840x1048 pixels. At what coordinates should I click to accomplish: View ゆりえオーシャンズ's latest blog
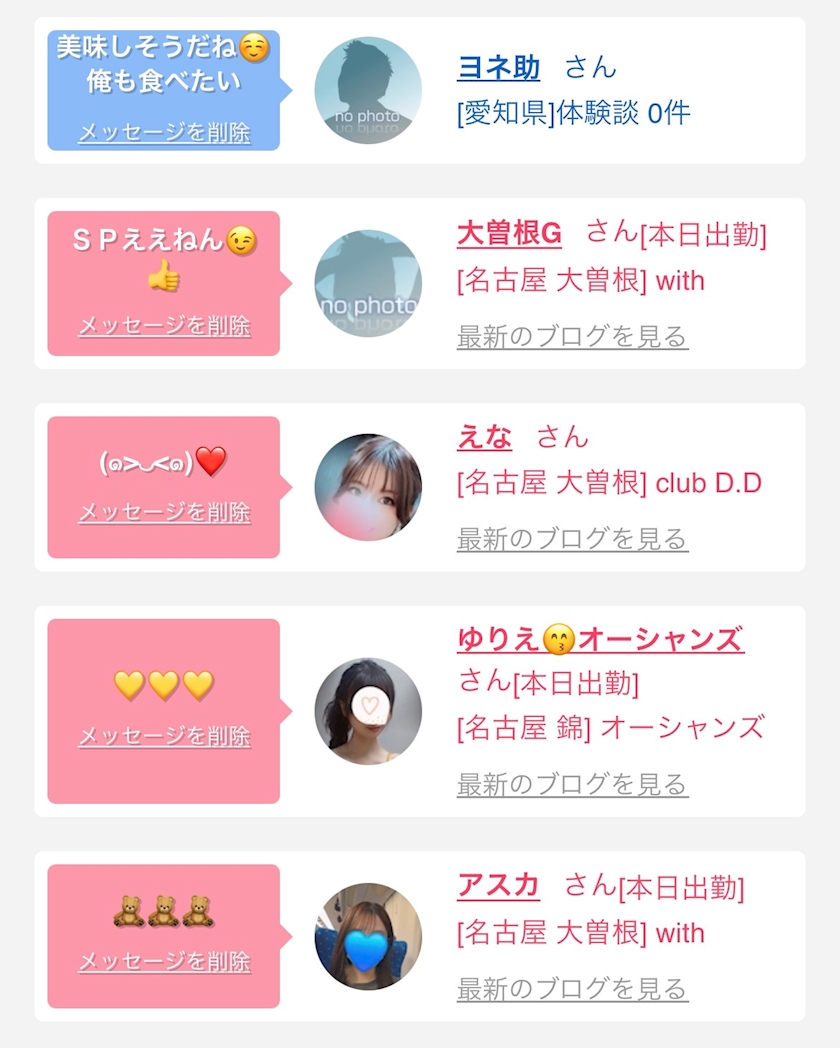pos(573,784)
